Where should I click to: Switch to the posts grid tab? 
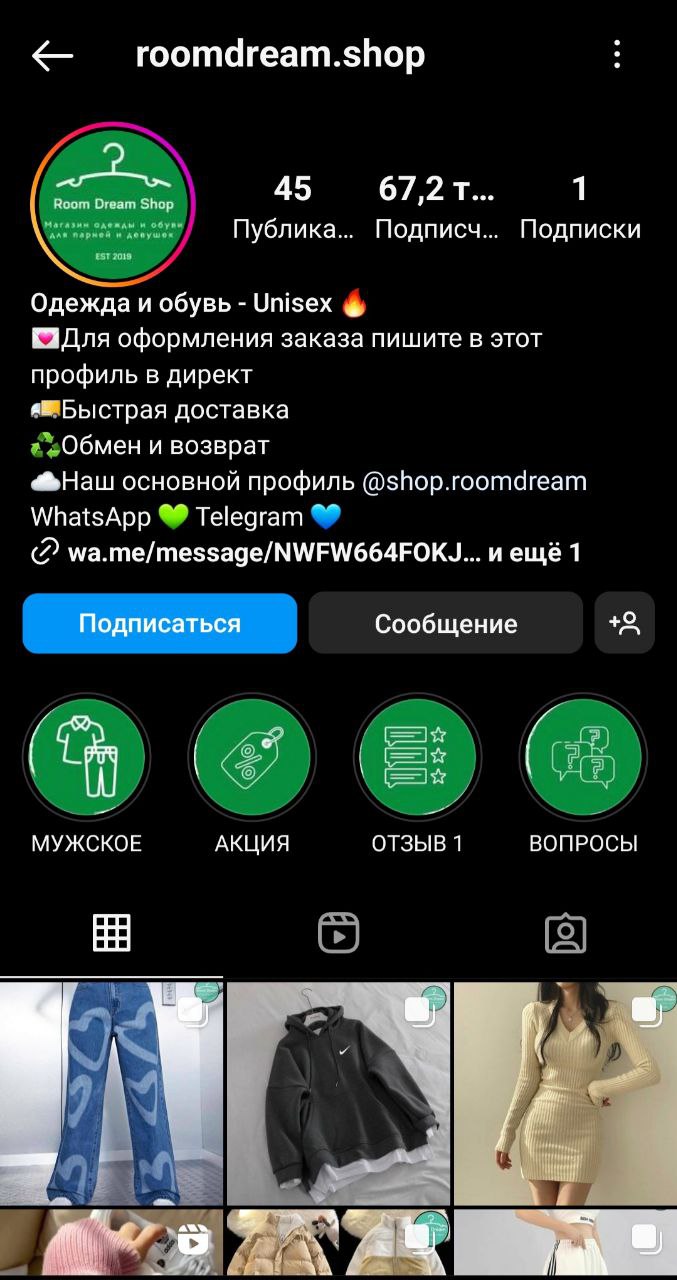coord(112,932)
